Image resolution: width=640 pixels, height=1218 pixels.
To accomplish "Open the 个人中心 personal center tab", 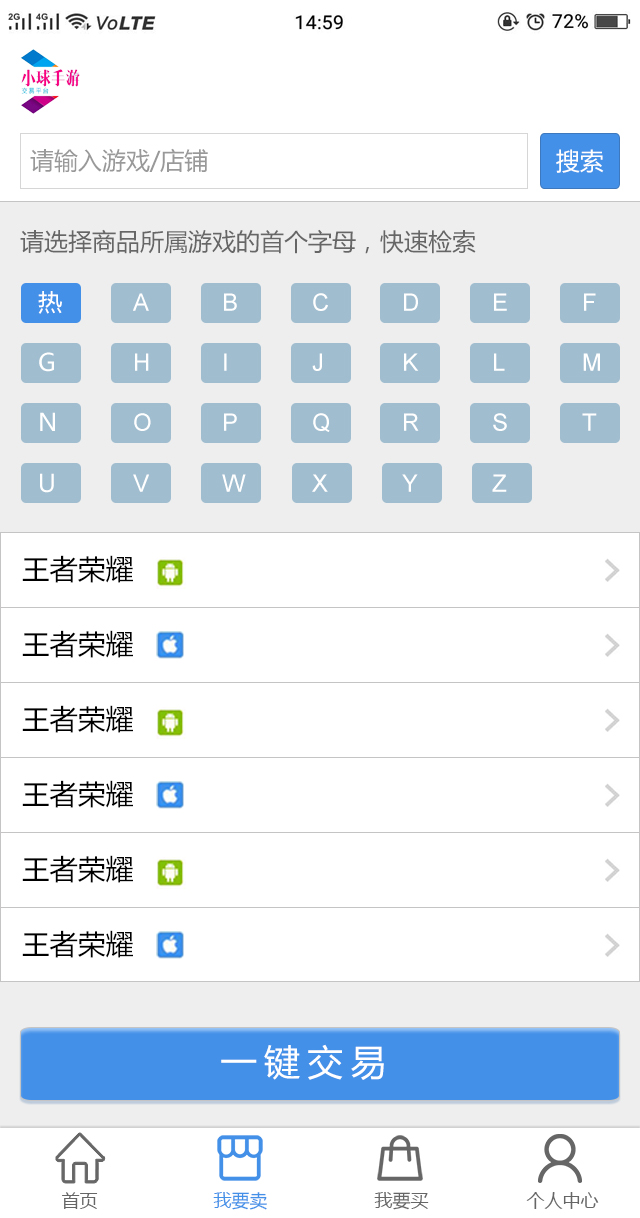I will [x=561, y=1172].
